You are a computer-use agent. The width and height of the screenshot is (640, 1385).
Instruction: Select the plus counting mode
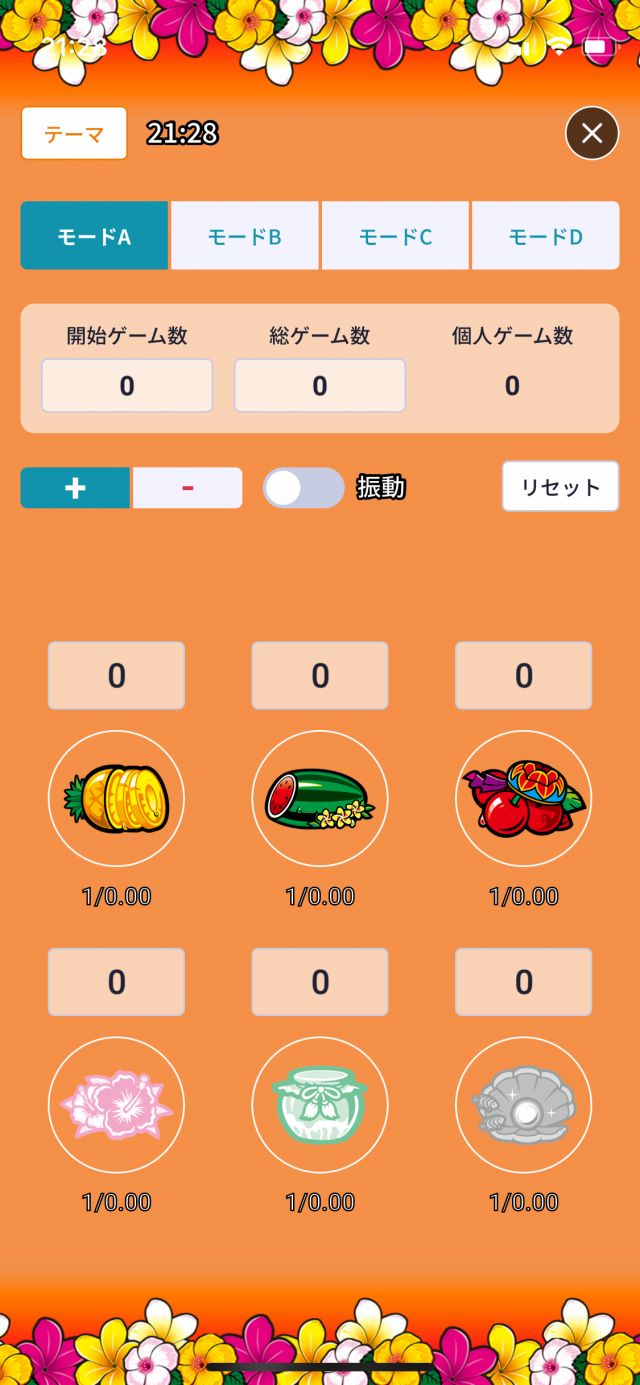75,488
